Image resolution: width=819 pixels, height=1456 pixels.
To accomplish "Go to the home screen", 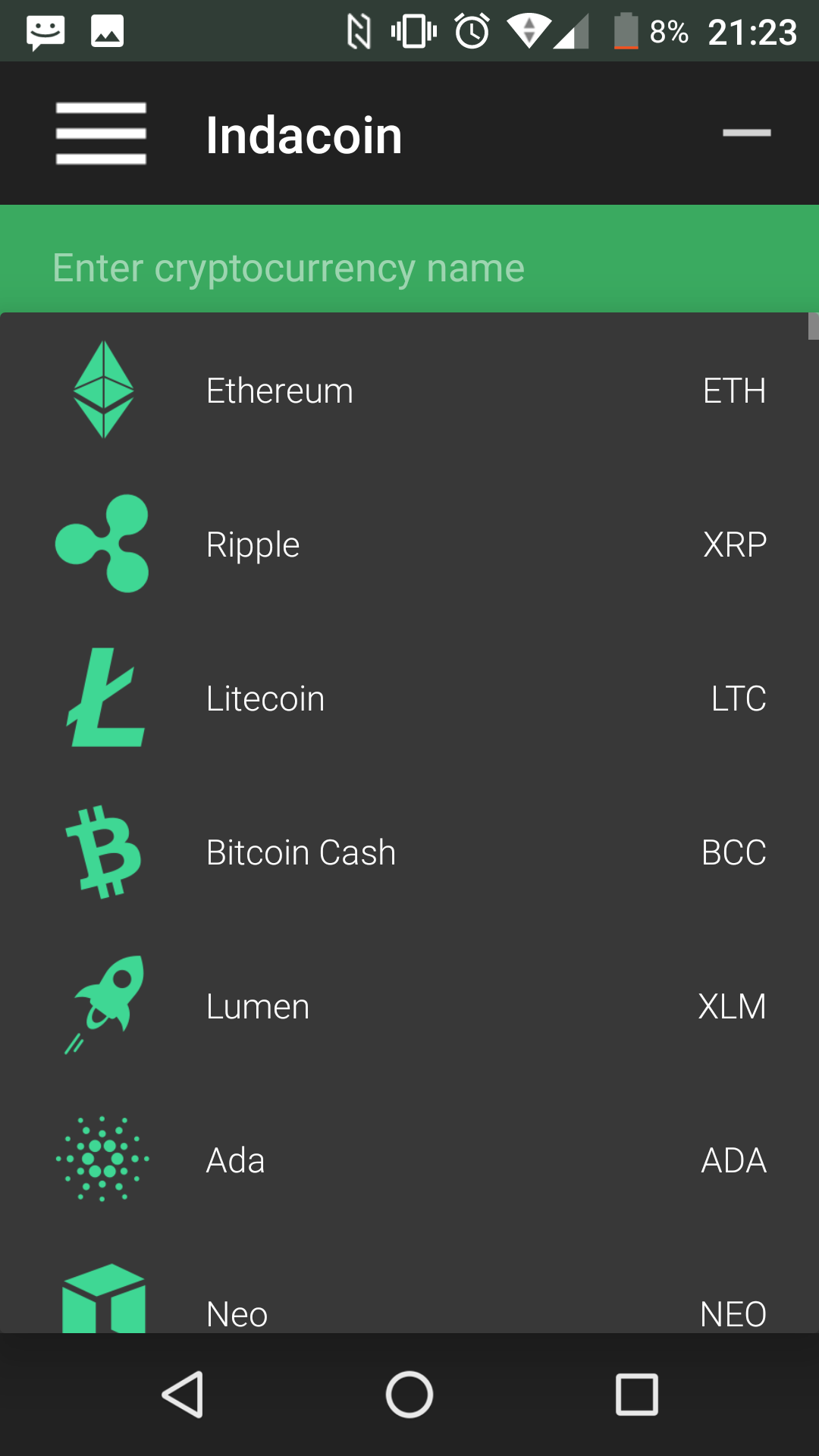I will pyautogui.click(x=409, y=1394).
